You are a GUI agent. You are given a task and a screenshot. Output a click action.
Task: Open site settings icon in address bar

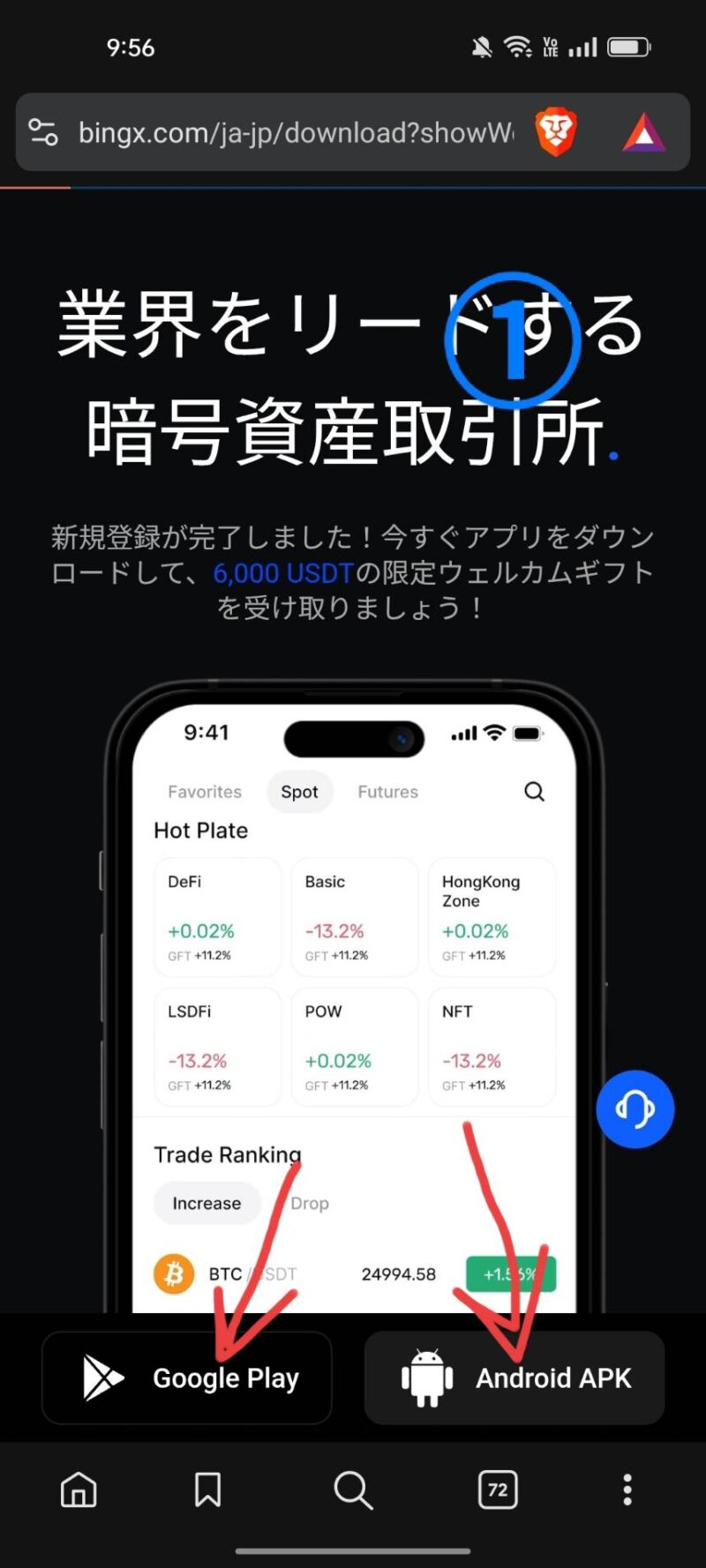pos(43,132)
